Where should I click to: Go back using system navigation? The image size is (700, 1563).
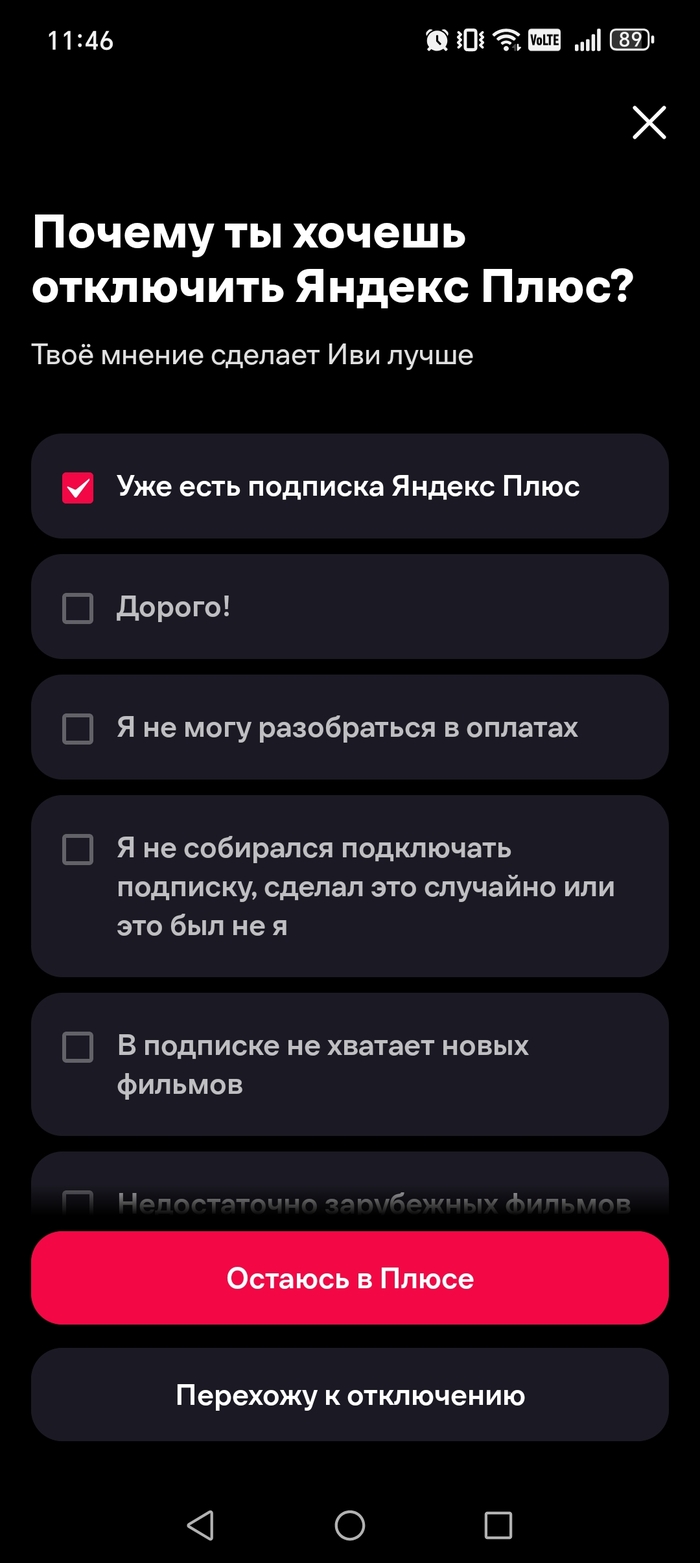[x=201, y=1524]
